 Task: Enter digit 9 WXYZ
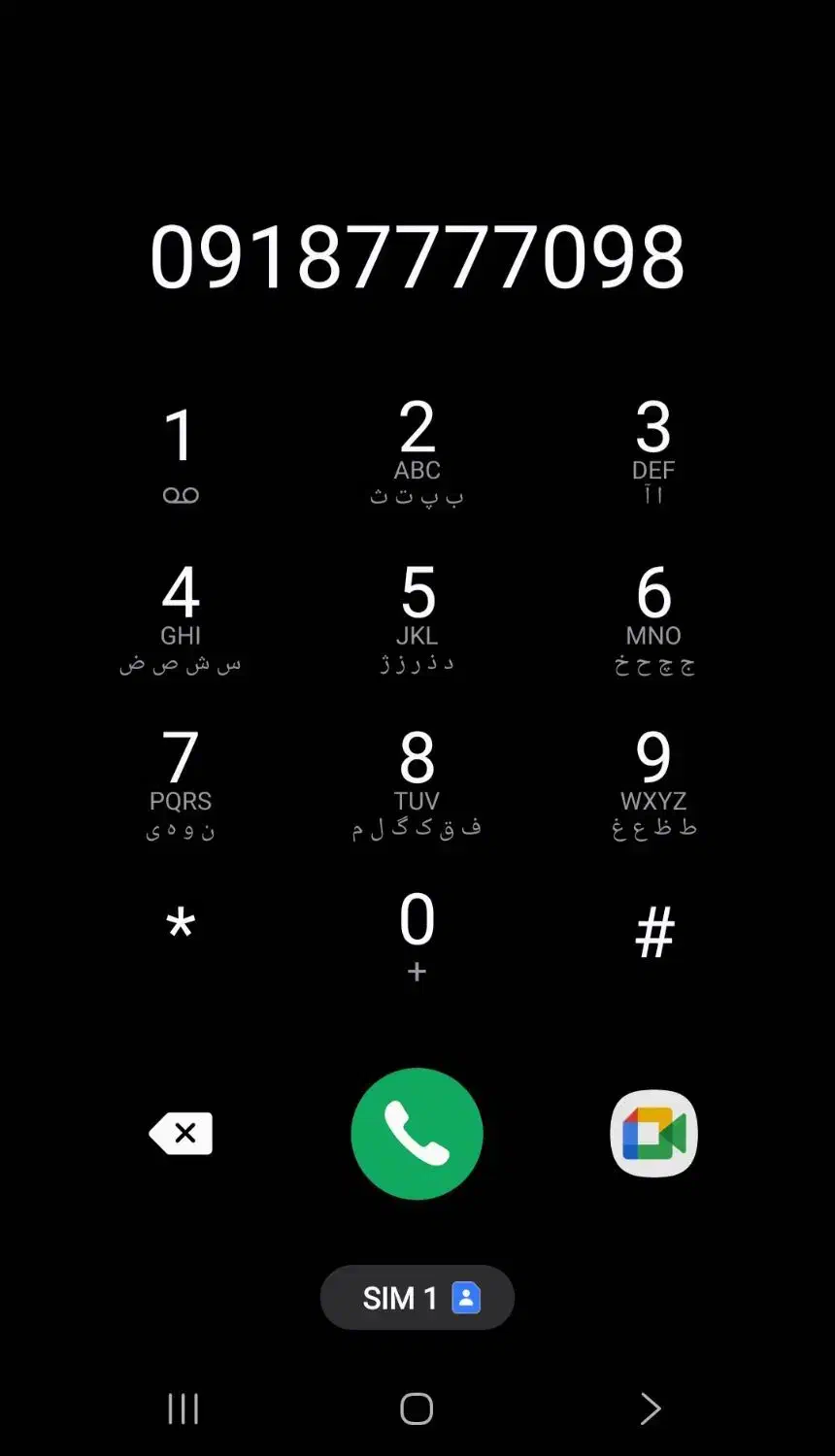(653, 782)
